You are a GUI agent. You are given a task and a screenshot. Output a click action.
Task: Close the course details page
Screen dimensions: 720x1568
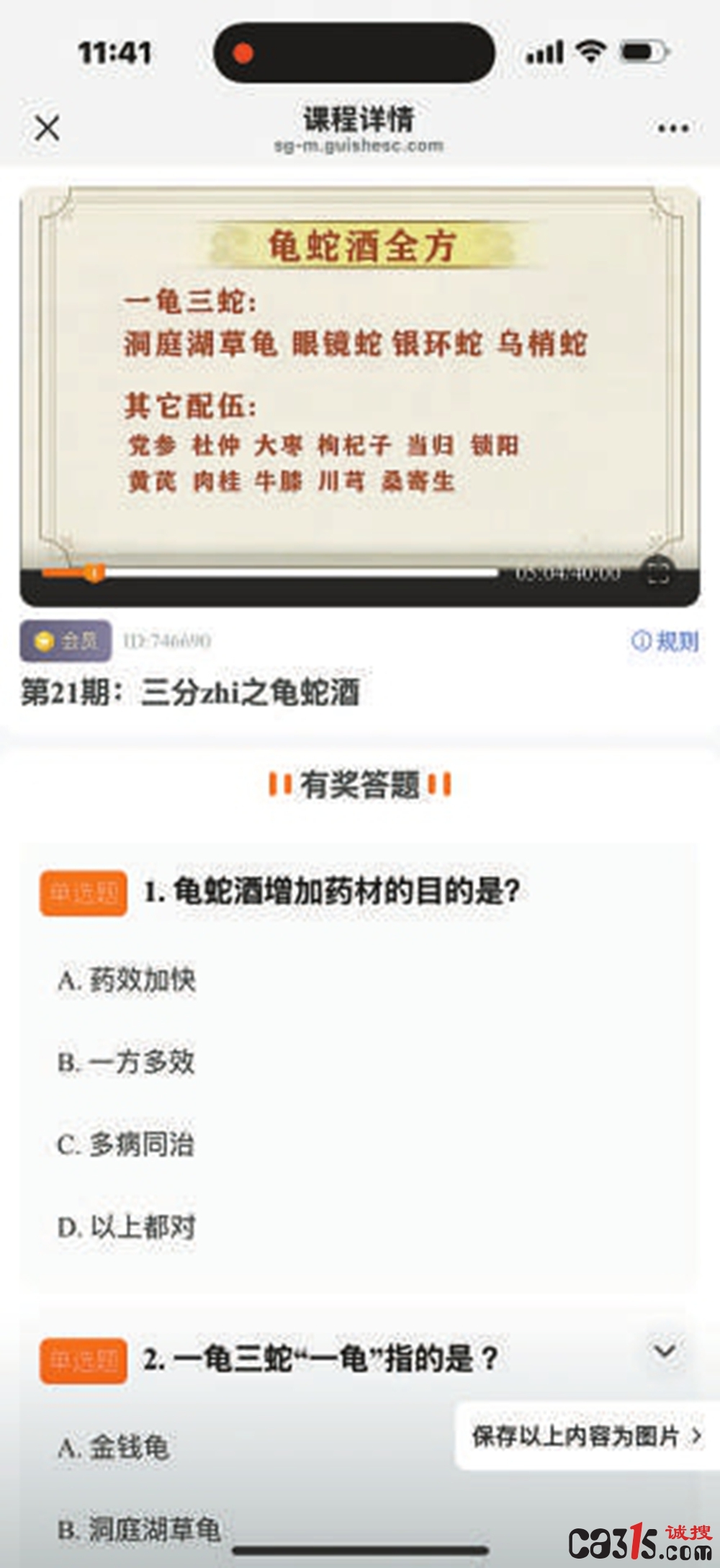[x=48, y=129]
